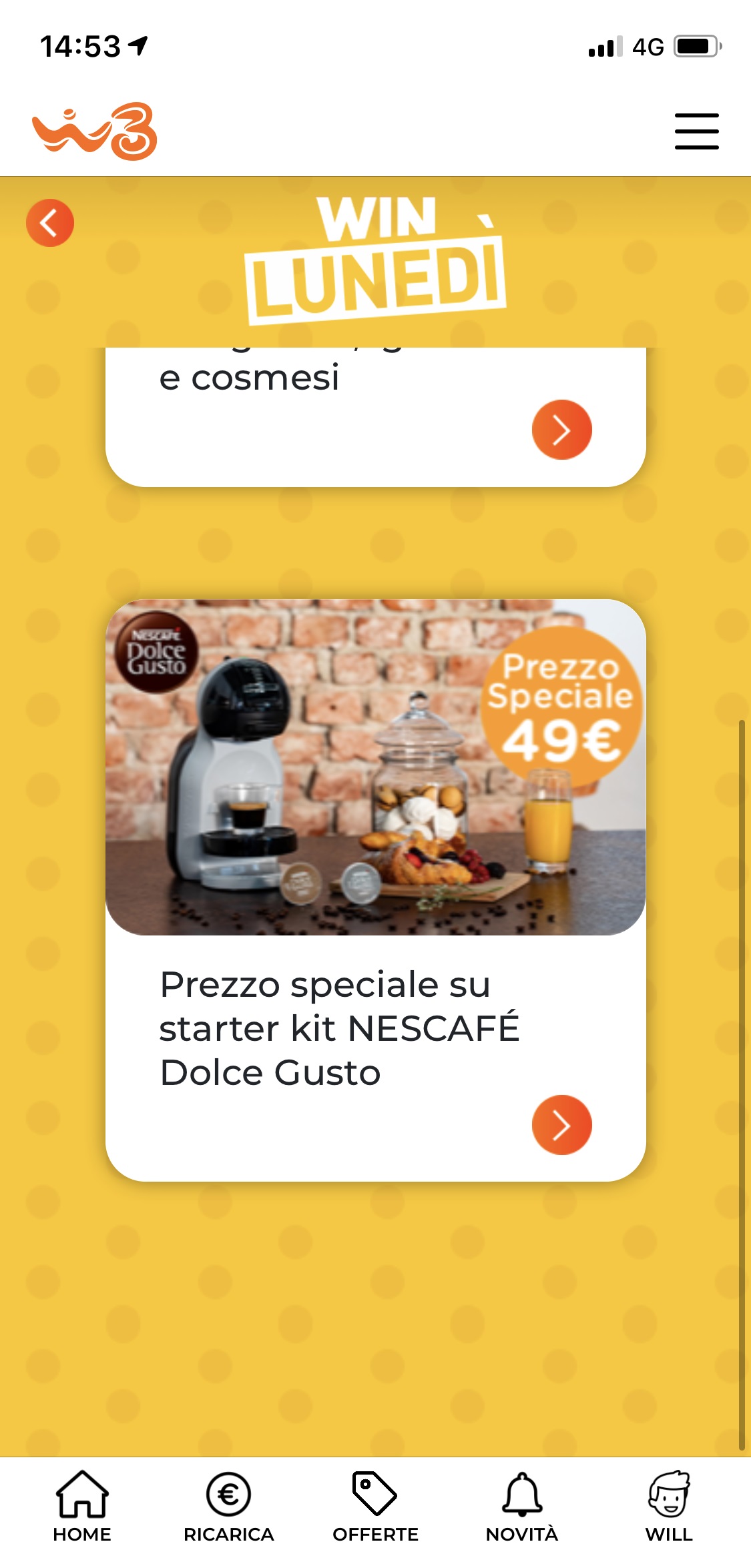Switch to the Ricarica tab
Screen dimensions: 751x1568
pyautogui.click(x=228, y=1507)
